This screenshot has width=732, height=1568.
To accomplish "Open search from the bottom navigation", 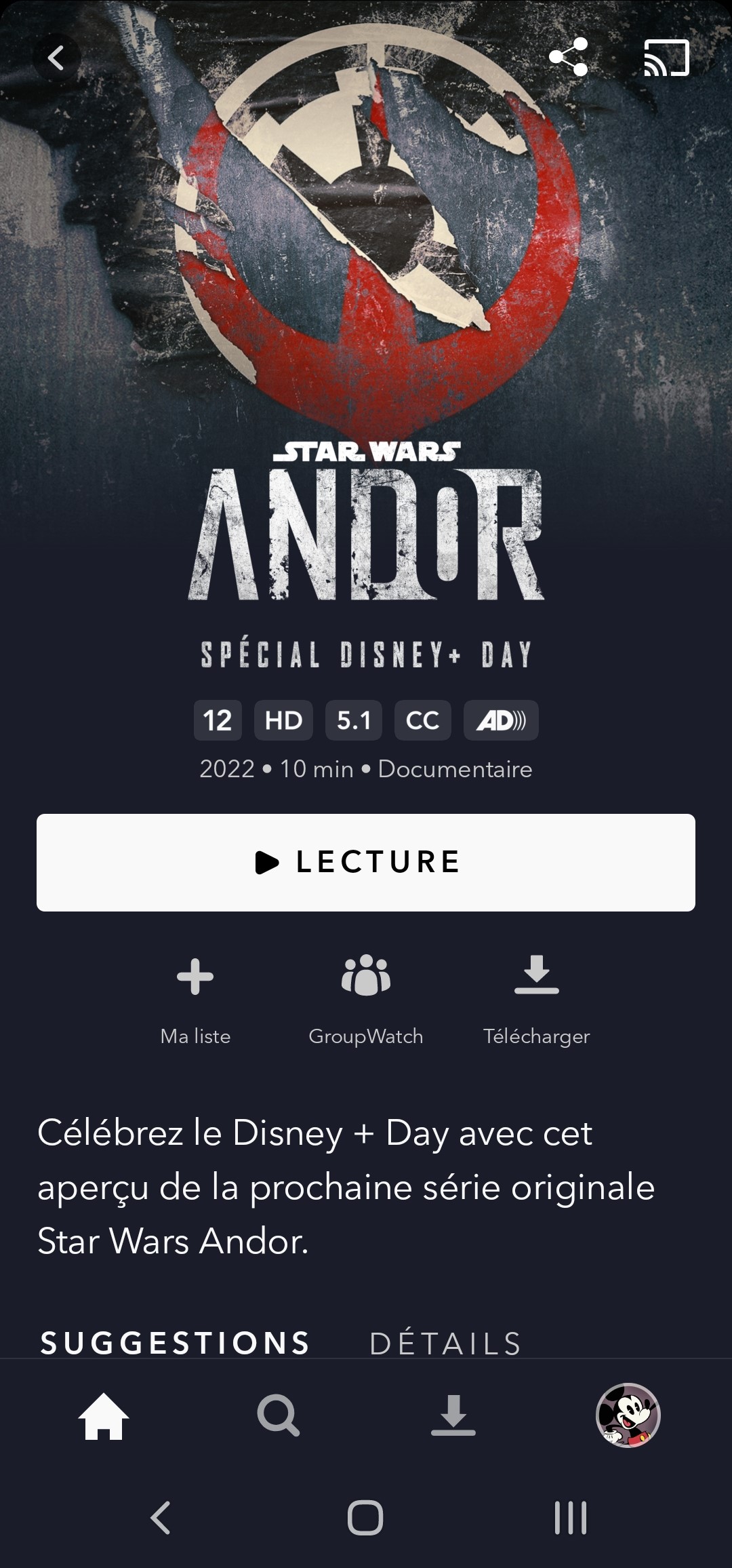I will 279,1415.
